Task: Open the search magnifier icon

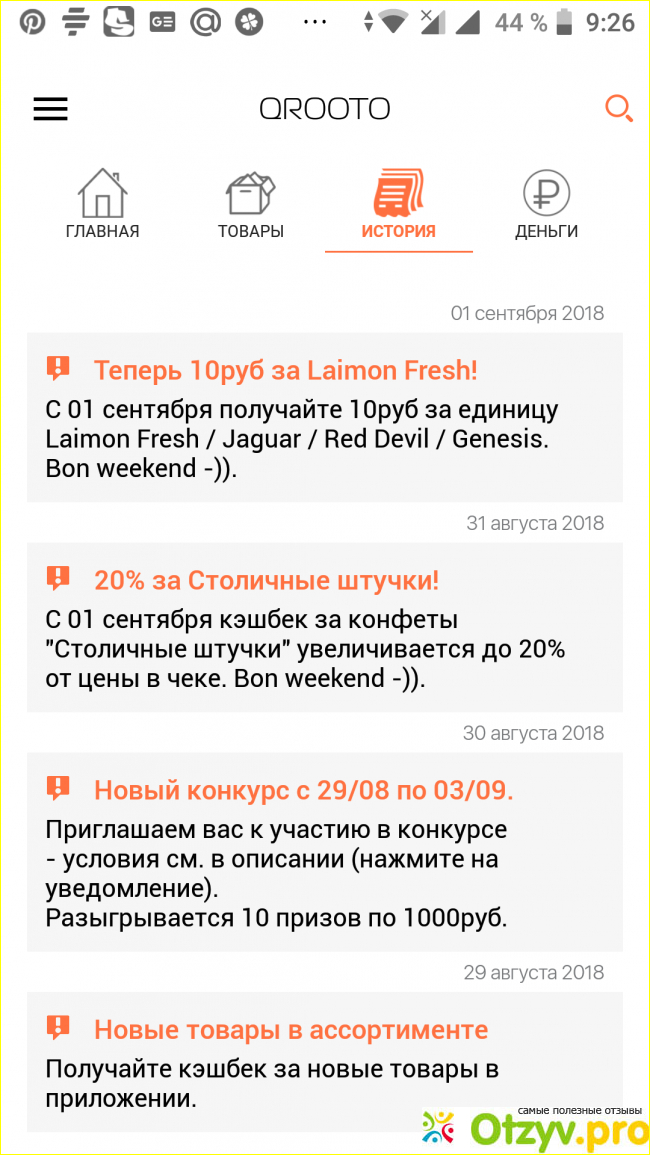Action: 619,108
